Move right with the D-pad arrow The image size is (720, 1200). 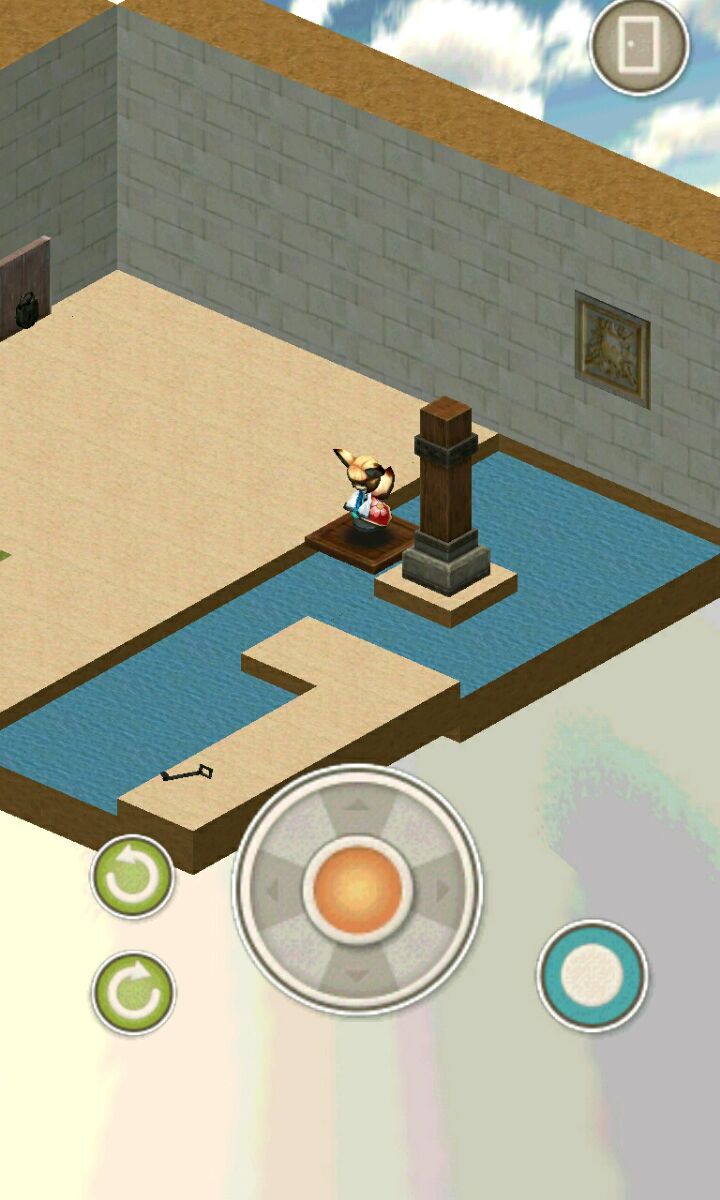point(442,889)
